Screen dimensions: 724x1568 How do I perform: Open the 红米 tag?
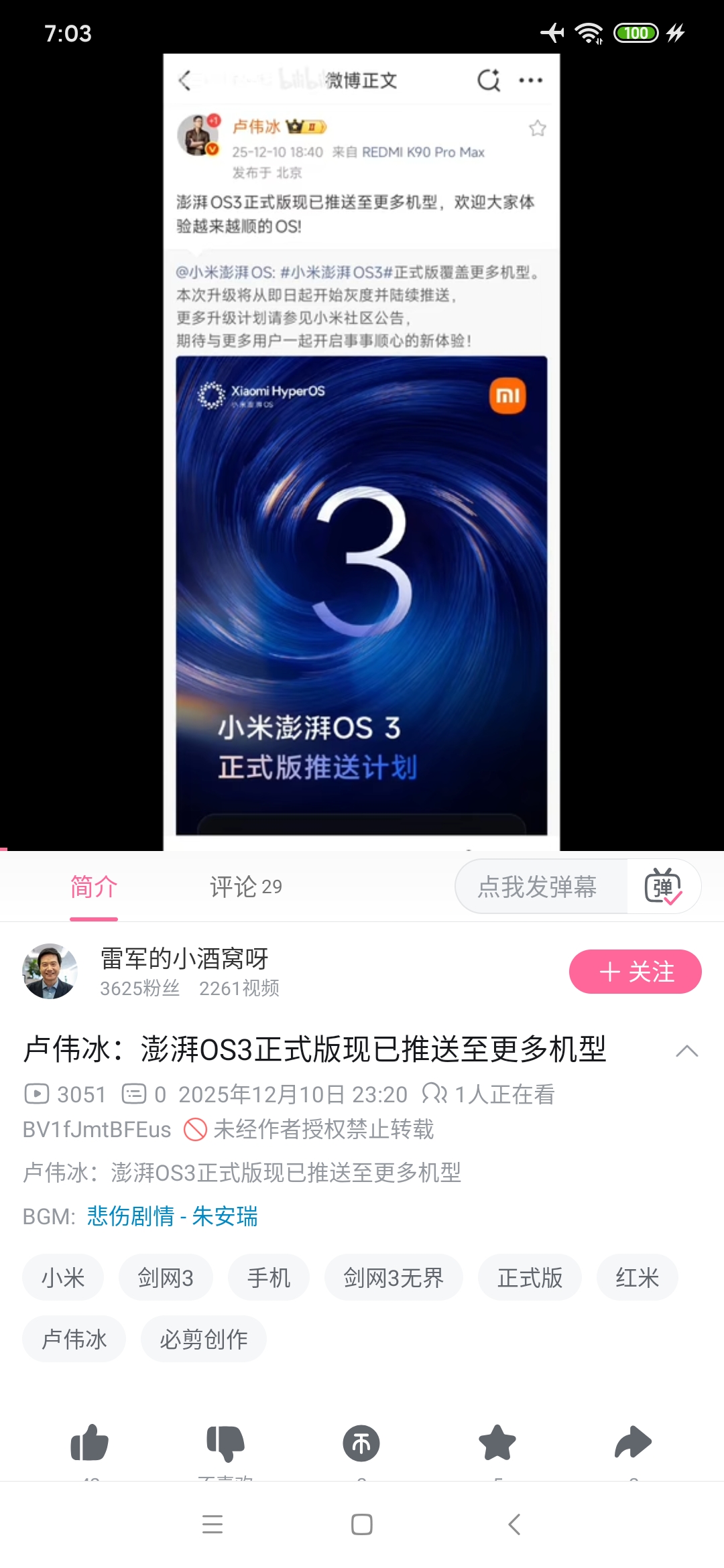click(637, 1278)
